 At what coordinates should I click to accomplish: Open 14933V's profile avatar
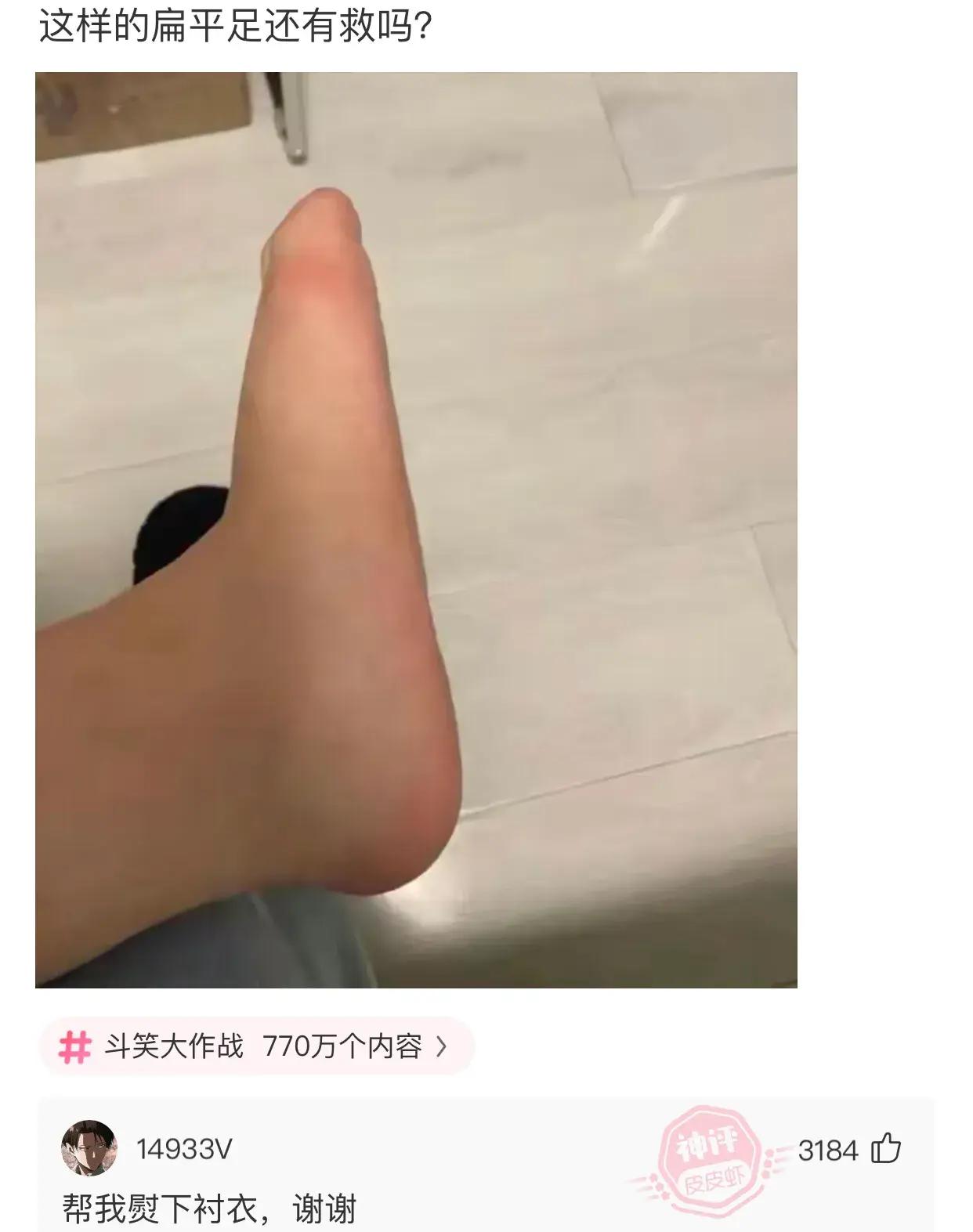[x=89, y=1148]
